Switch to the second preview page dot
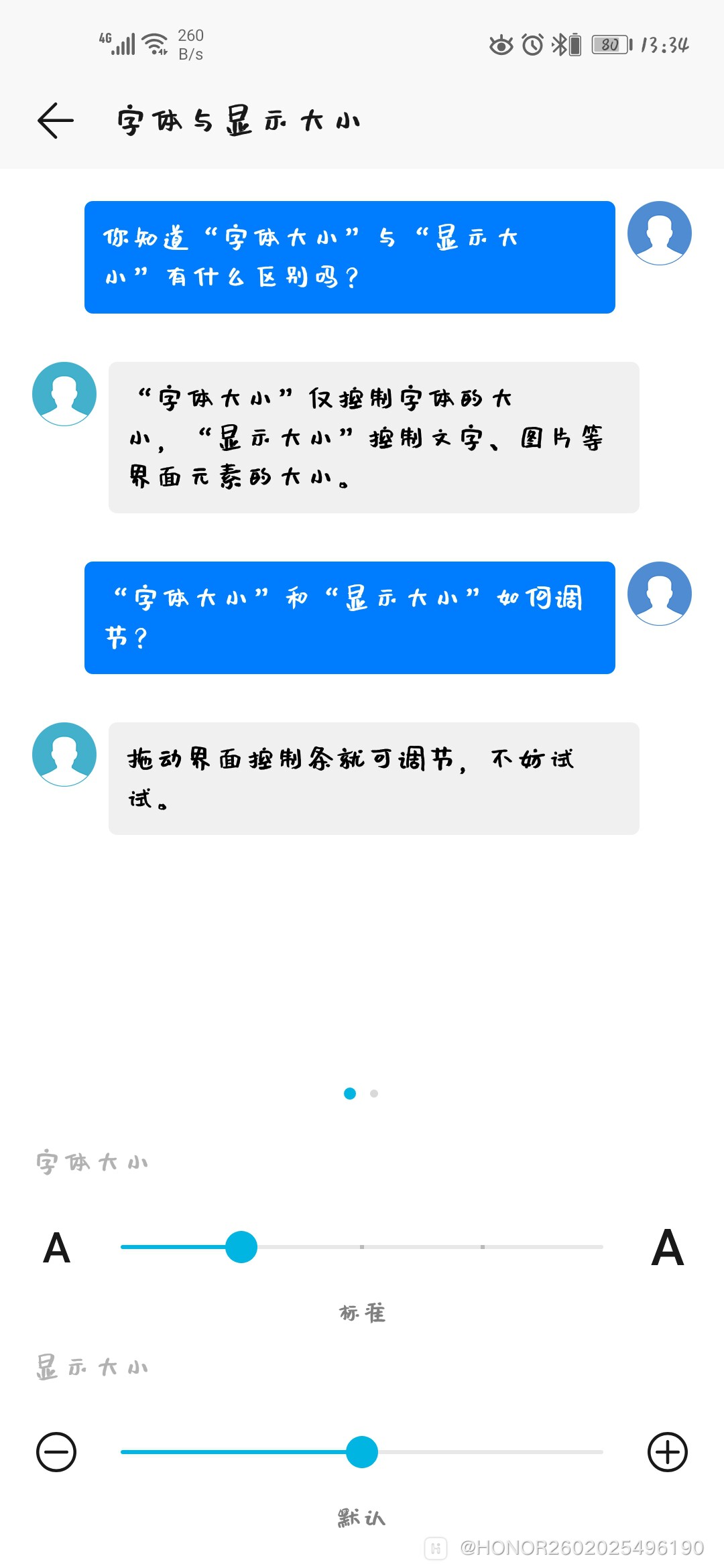The height and width of the screenshot is (1568, 724). coord(374,1094)
